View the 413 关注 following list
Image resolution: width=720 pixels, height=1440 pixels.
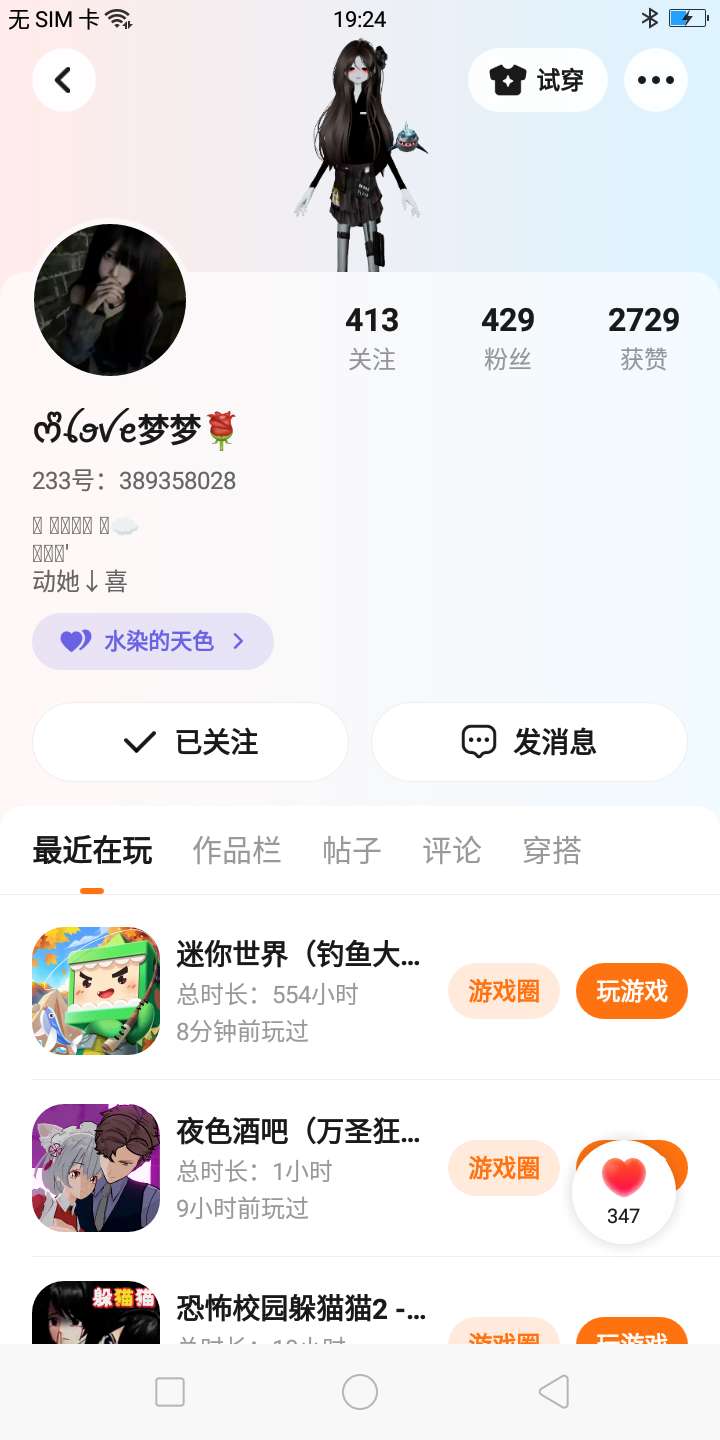click(372, 337)
